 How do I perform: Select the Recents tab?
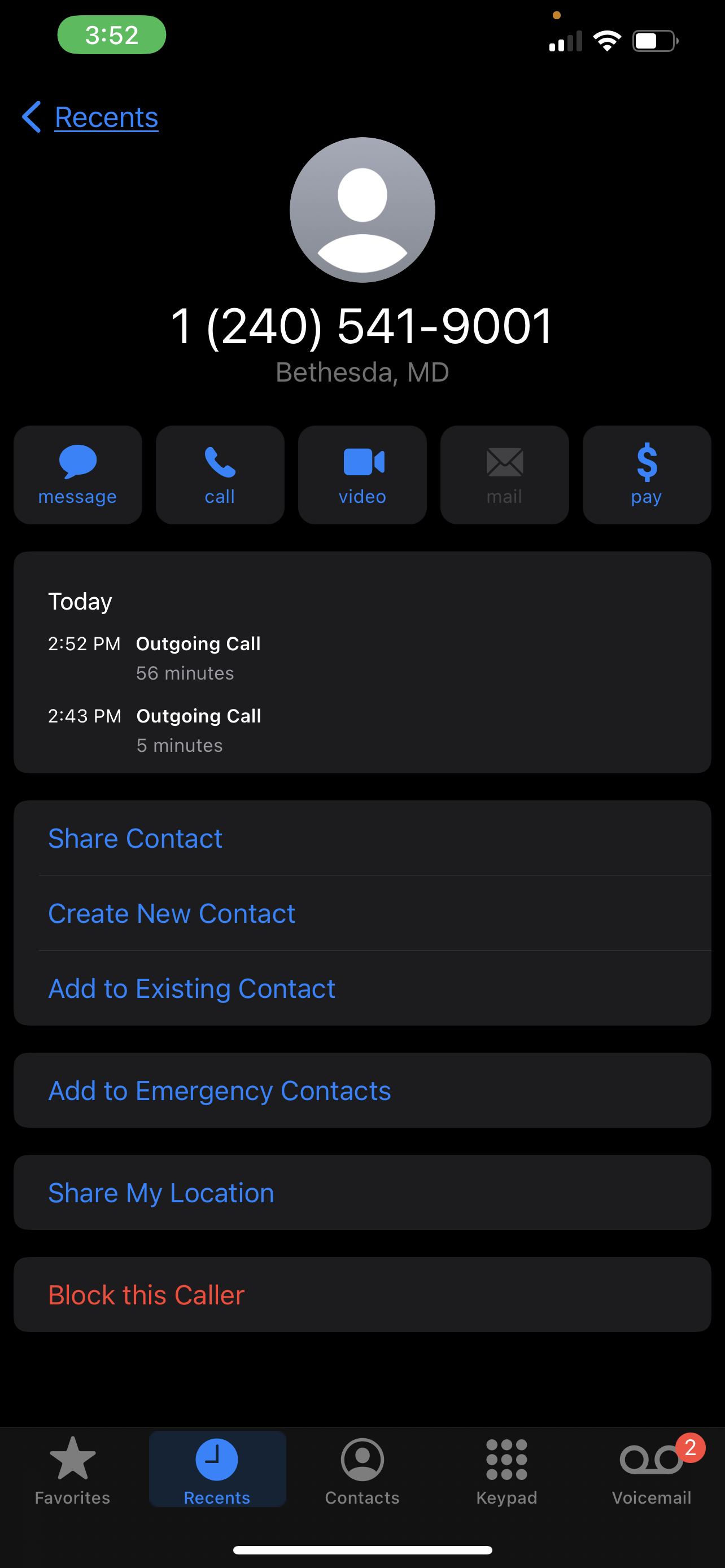(x=217, y=1469)
